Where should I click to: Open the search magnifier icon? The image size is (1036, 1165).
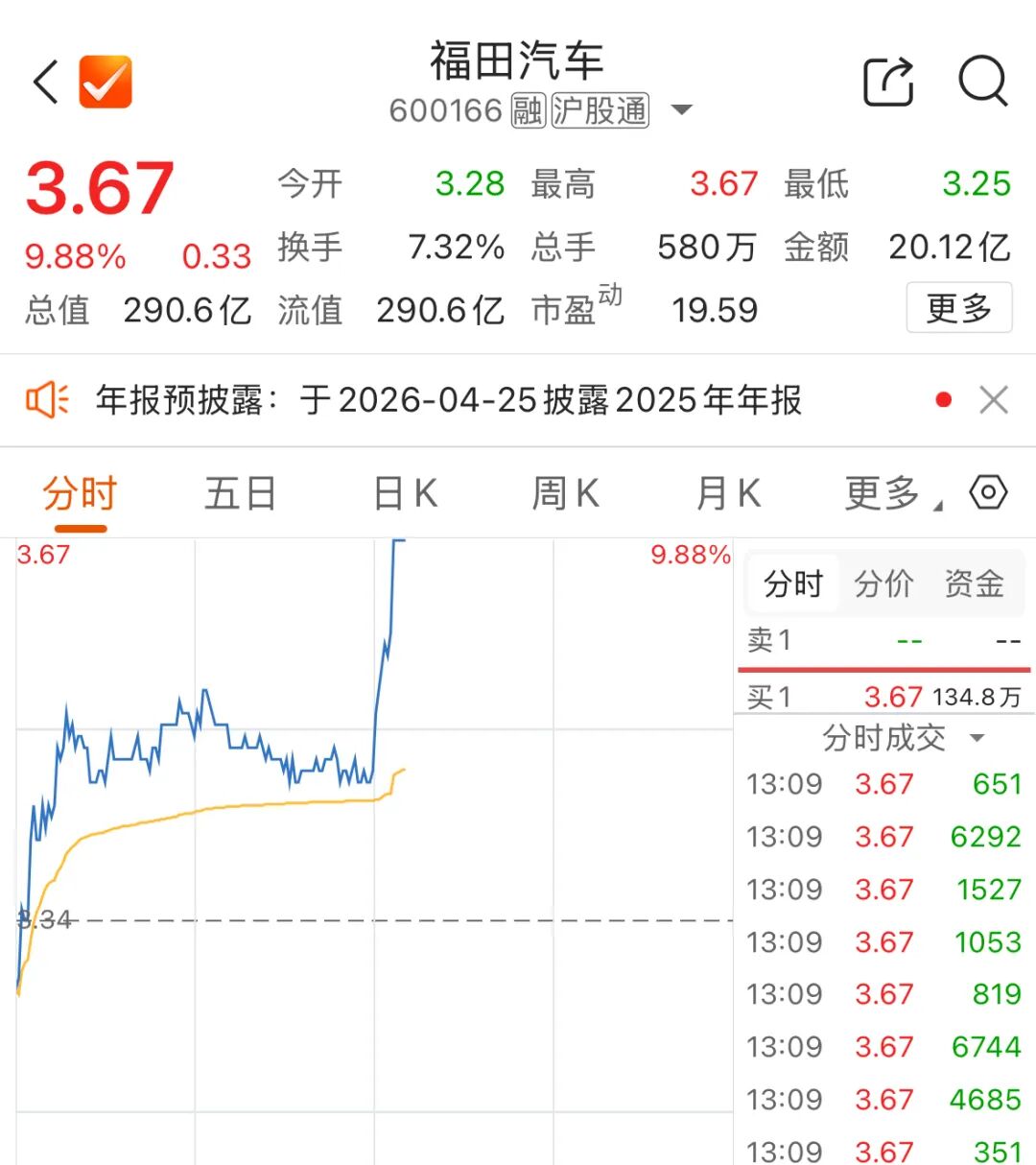coord(983,82)
